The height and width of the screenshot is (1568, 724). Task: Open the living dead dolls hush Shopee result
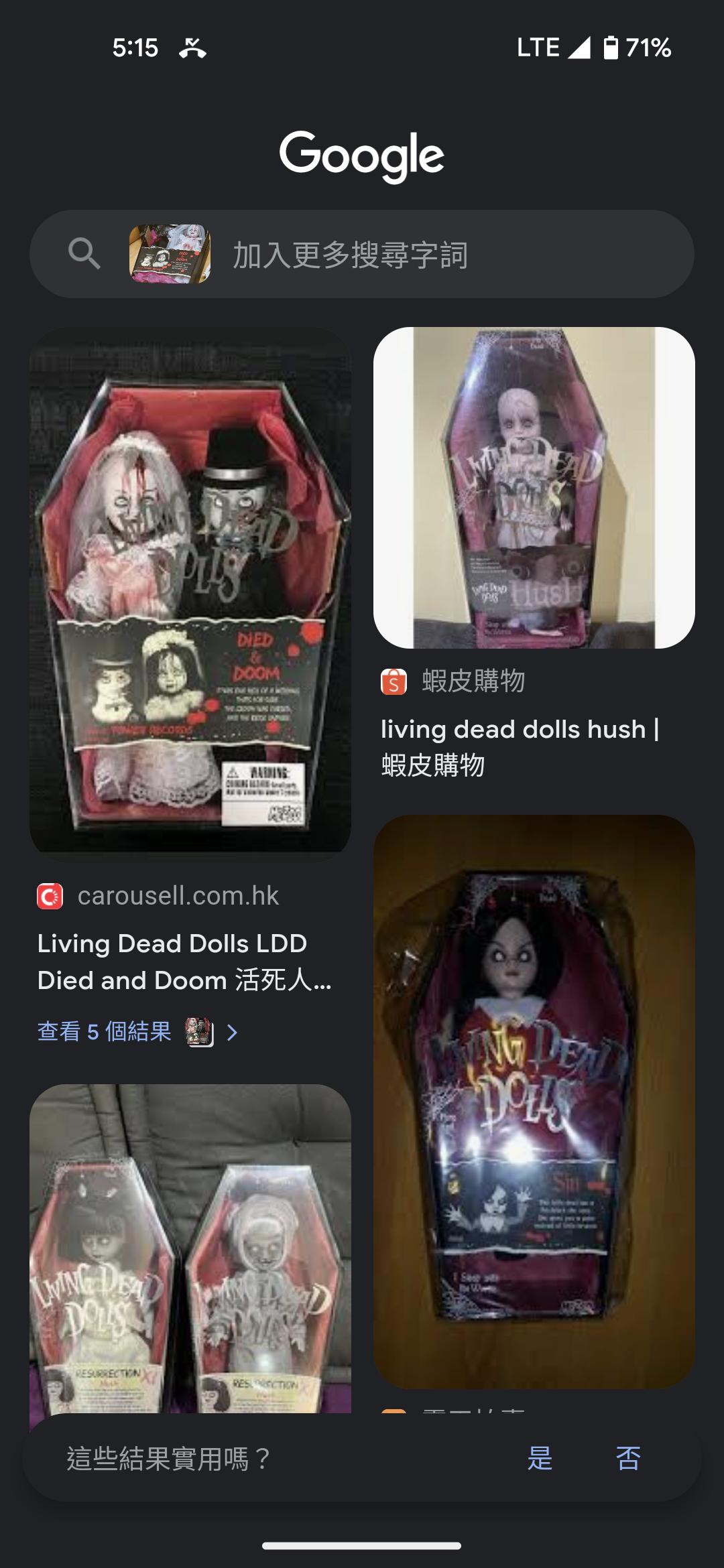[x=534, y=488]
